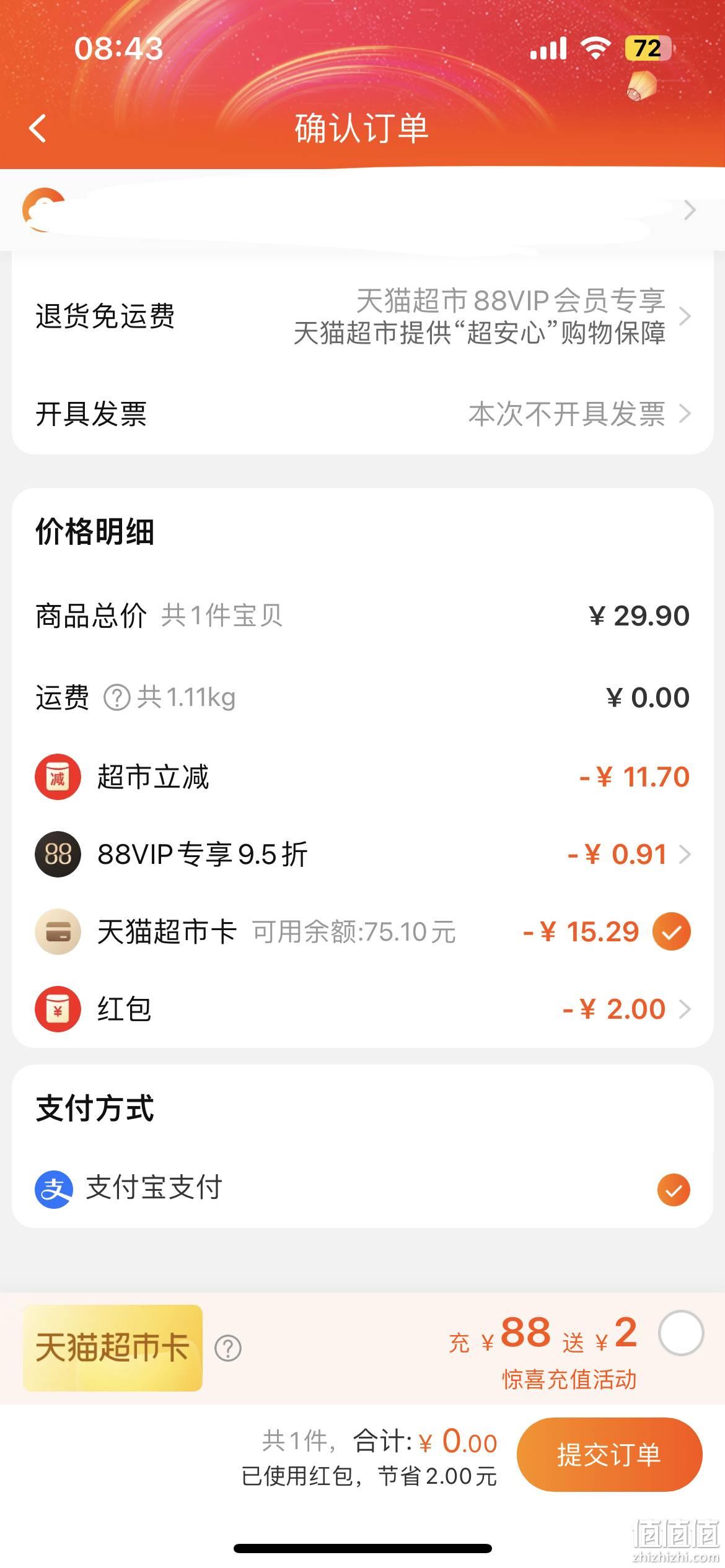Uncheck the 天猫超市卡 balance deduction

point(672,931)
